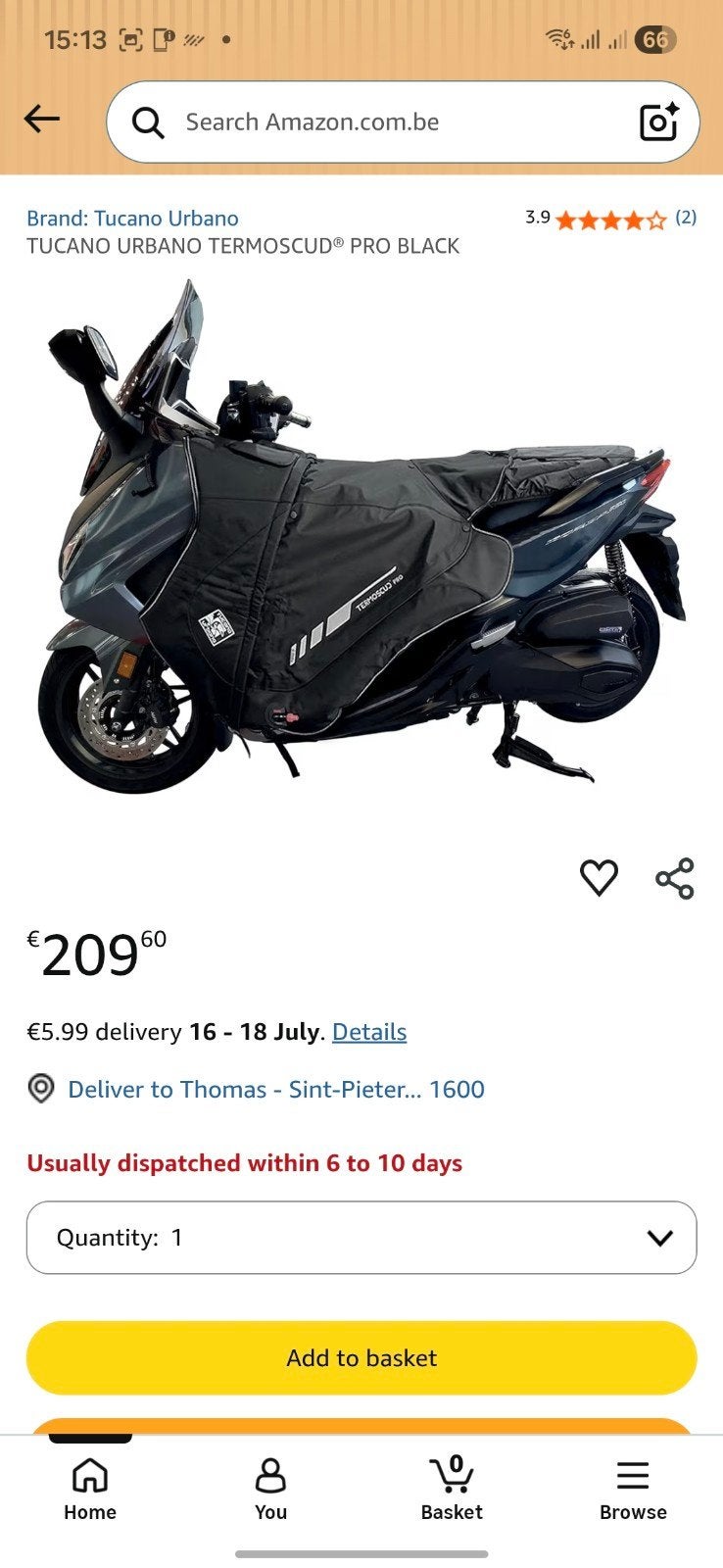723x1568 pixels.
Task: Open the scooter cover product image
Action: tap(361, 536)
